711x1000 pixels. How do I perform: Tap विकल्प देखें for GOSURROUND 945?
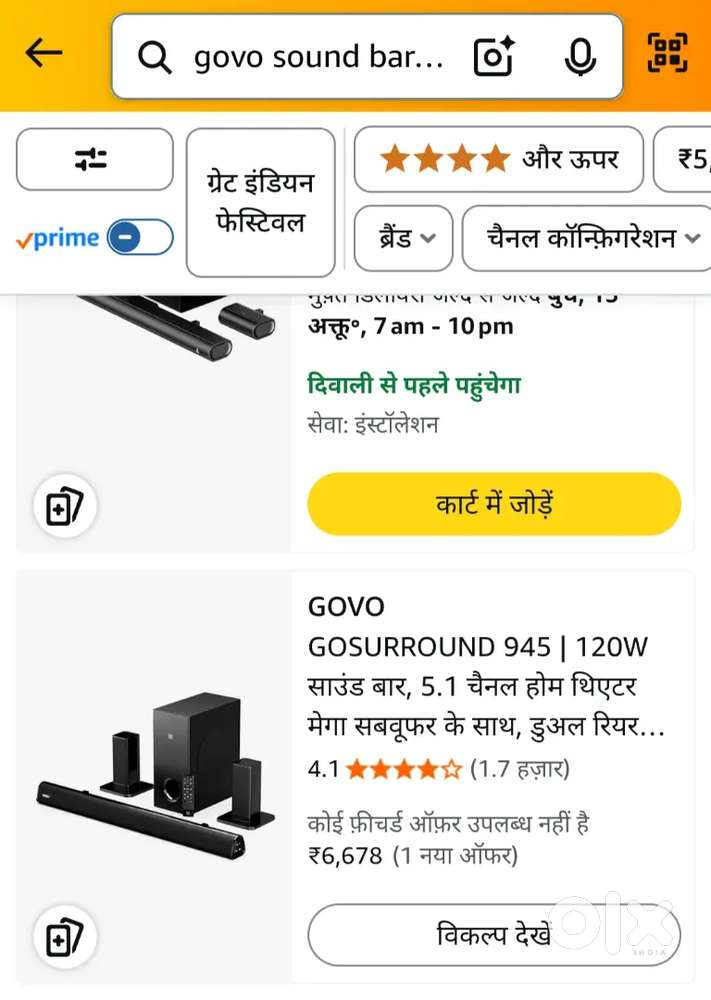point(494,935)
